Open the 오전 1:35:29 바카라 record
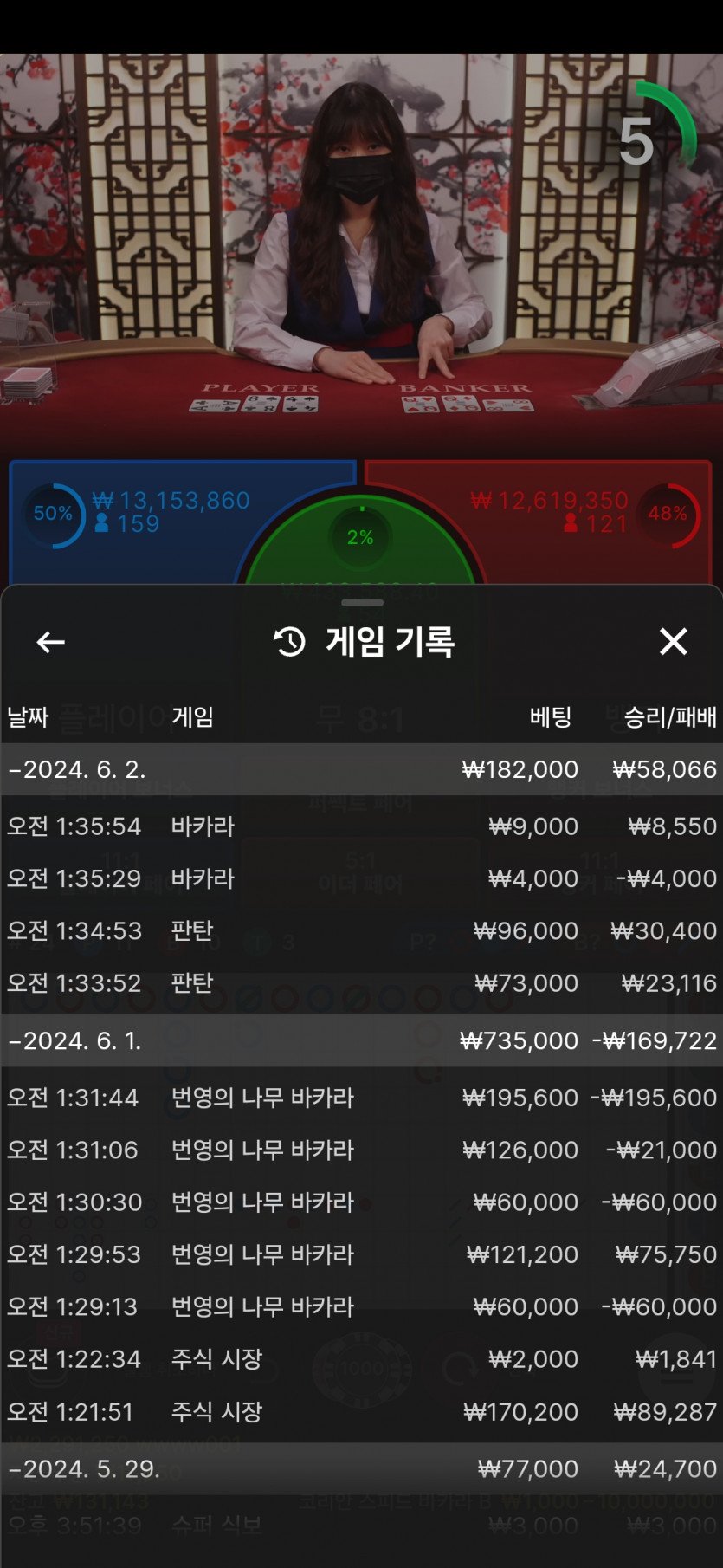The height and width of the screenshot is (1568, 723). 361,878
